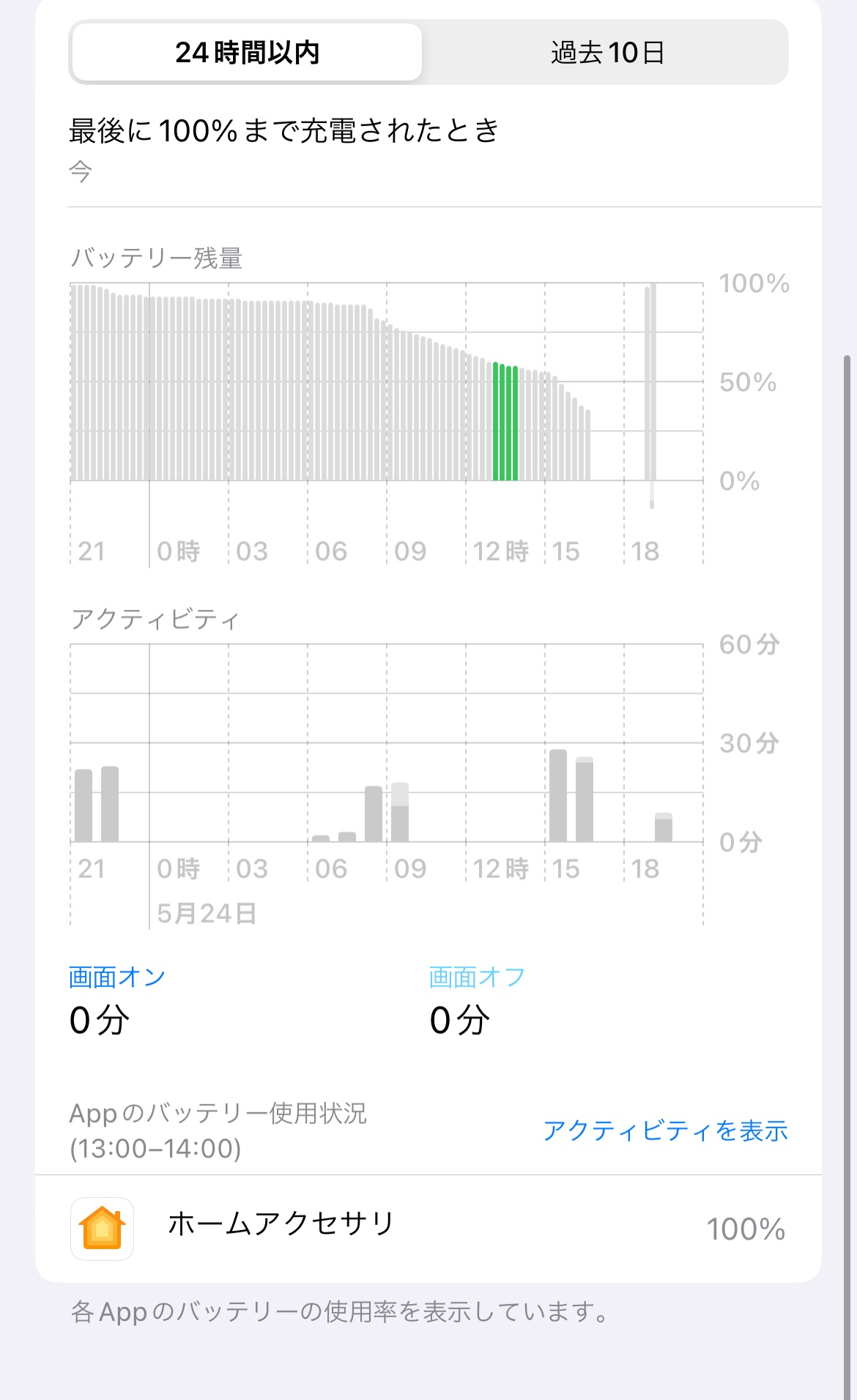
Task: Switch to the 24時間以内 tab
Action: pos(247,53)
